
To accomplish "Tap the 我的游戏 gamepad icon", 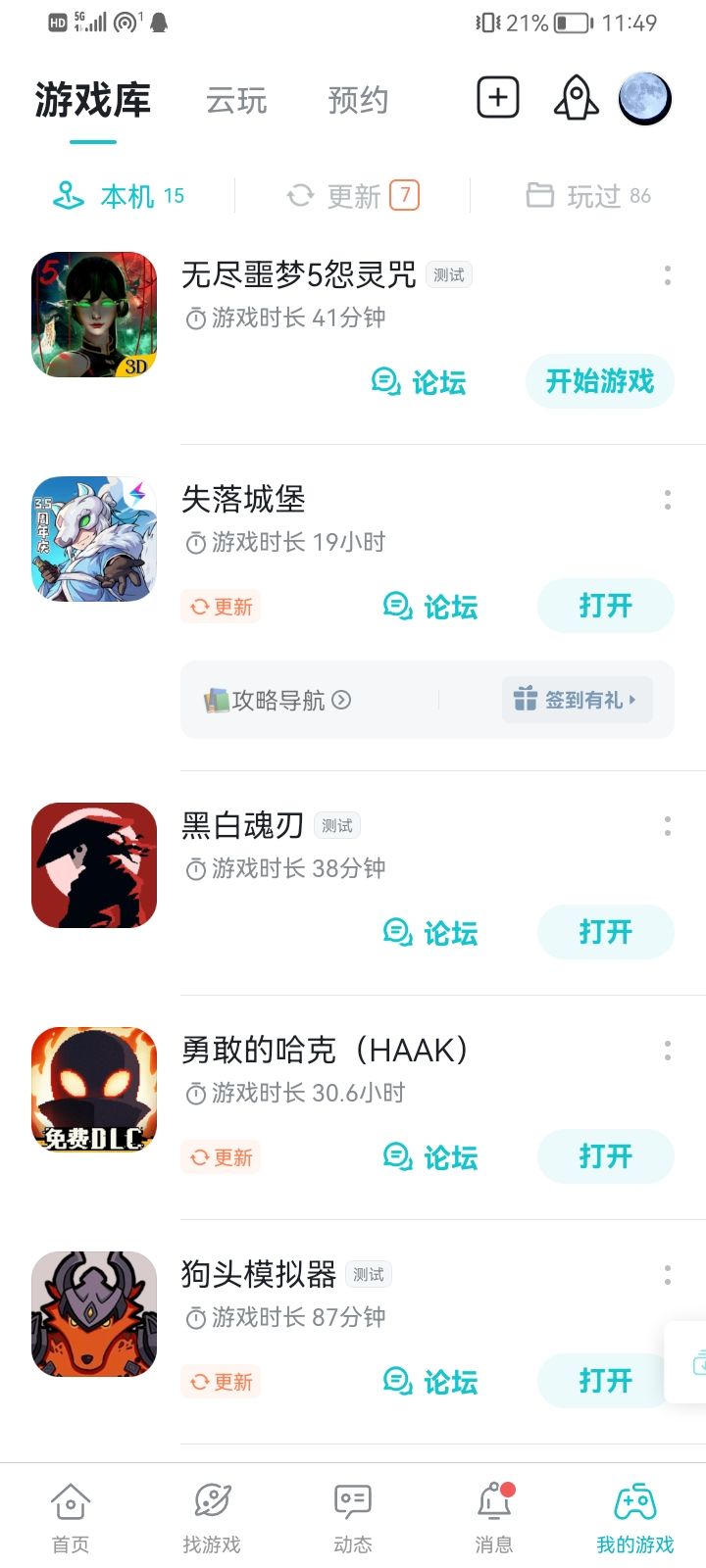I will pyautogui.click(x=635, y=1498).
